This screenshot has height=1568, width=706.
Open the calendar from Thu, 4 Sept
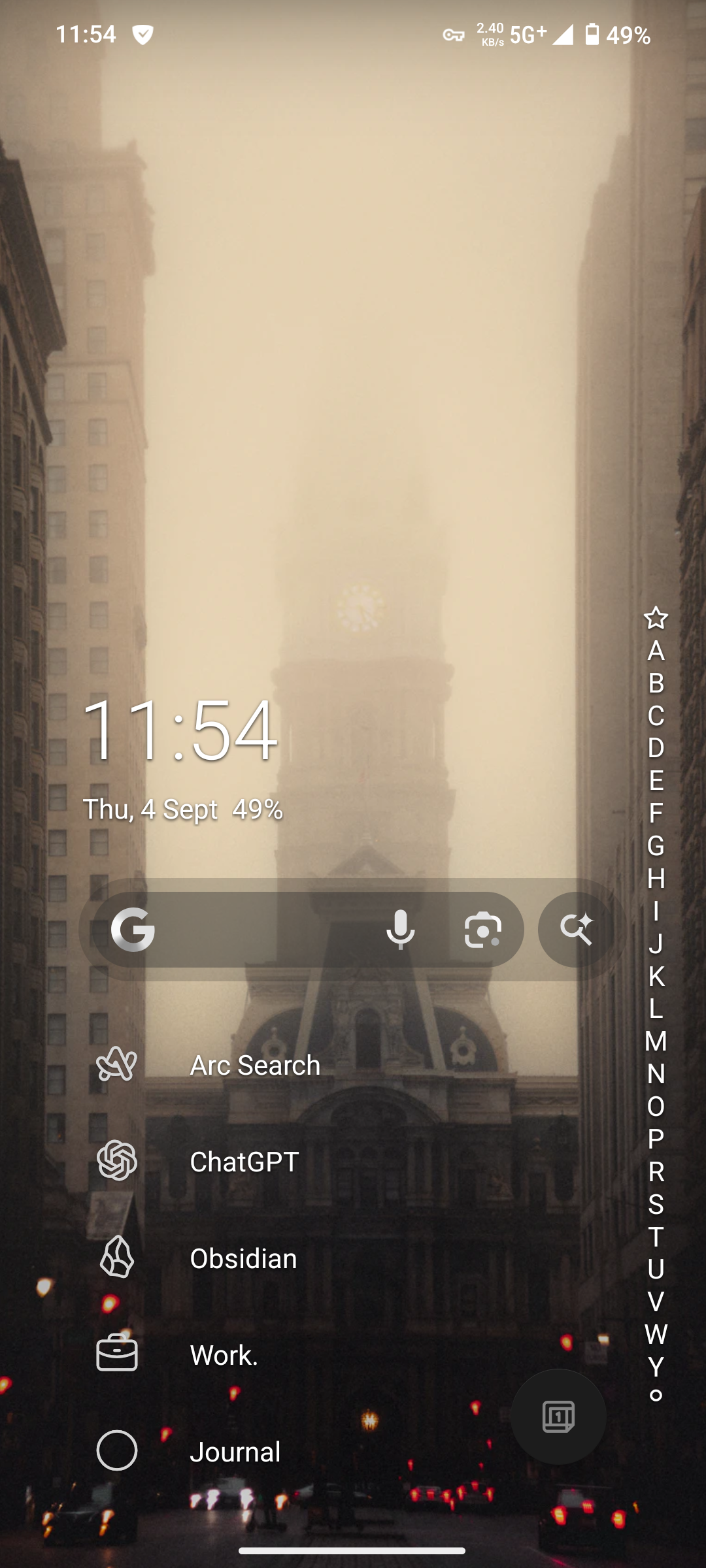pyautogui.click(x=150, y=809)
